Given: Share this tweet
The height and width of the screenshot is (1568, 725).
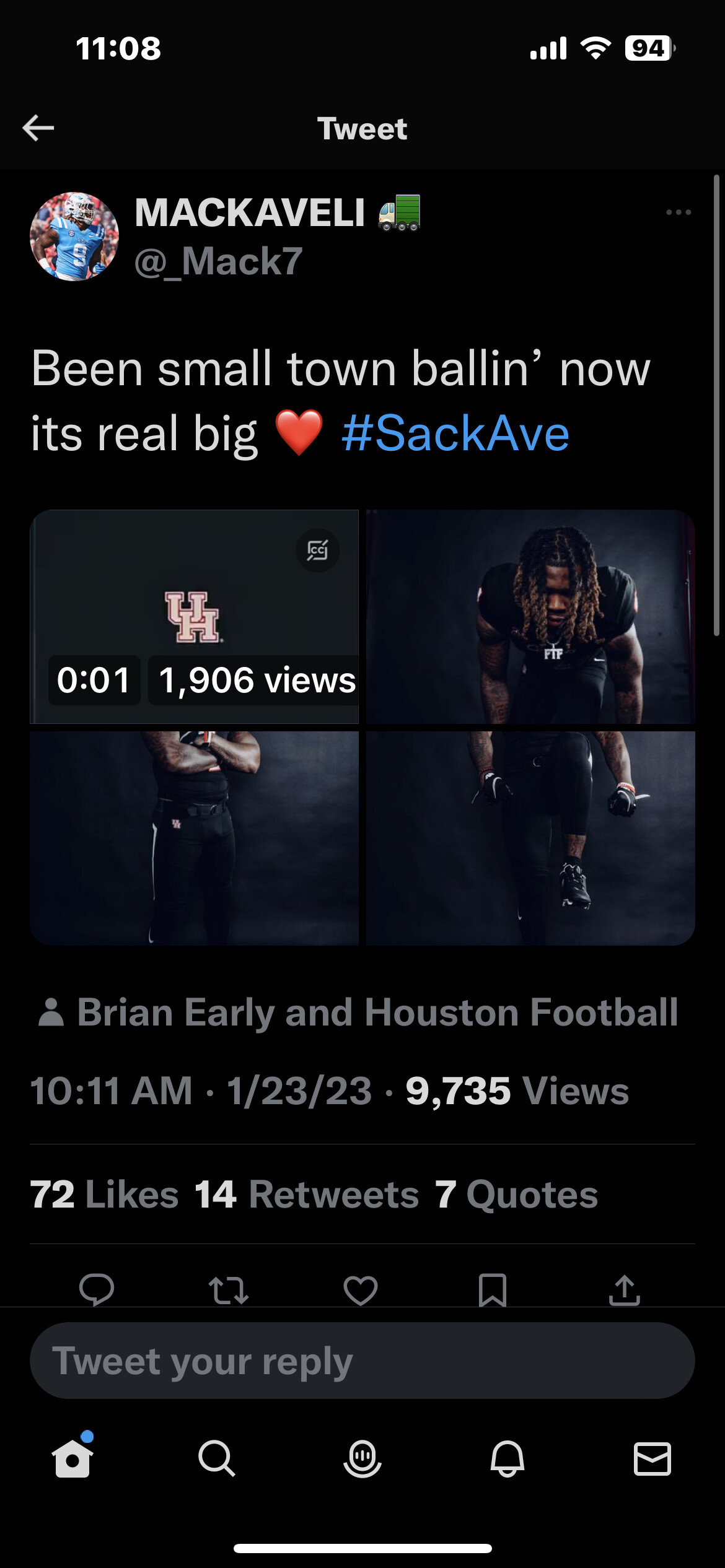Looking at the screenshot, I should (x=625, y=1291).
